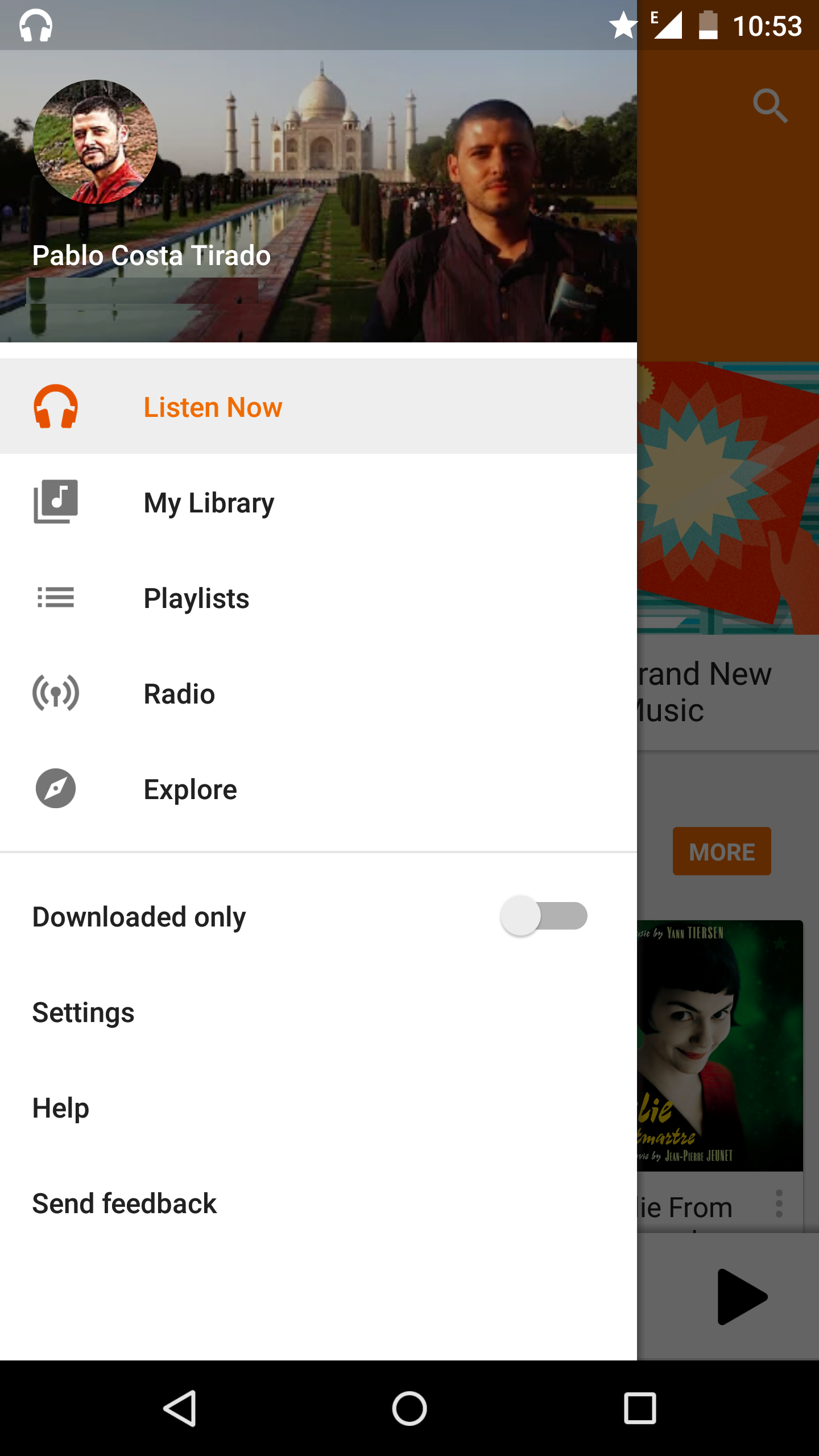Image resolution: width=819 pixels, height=1456 pixels.
Task: Open the Explore section
Action: (x=318, y=789)
